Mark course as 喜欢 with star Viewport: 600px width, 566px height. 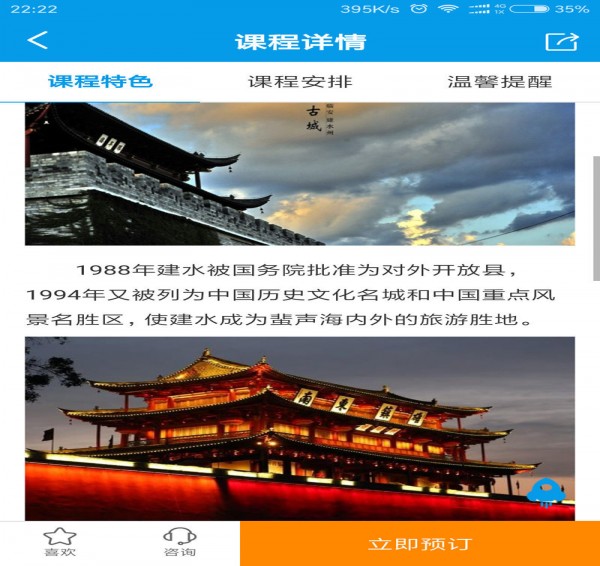[x=60, y=543]
